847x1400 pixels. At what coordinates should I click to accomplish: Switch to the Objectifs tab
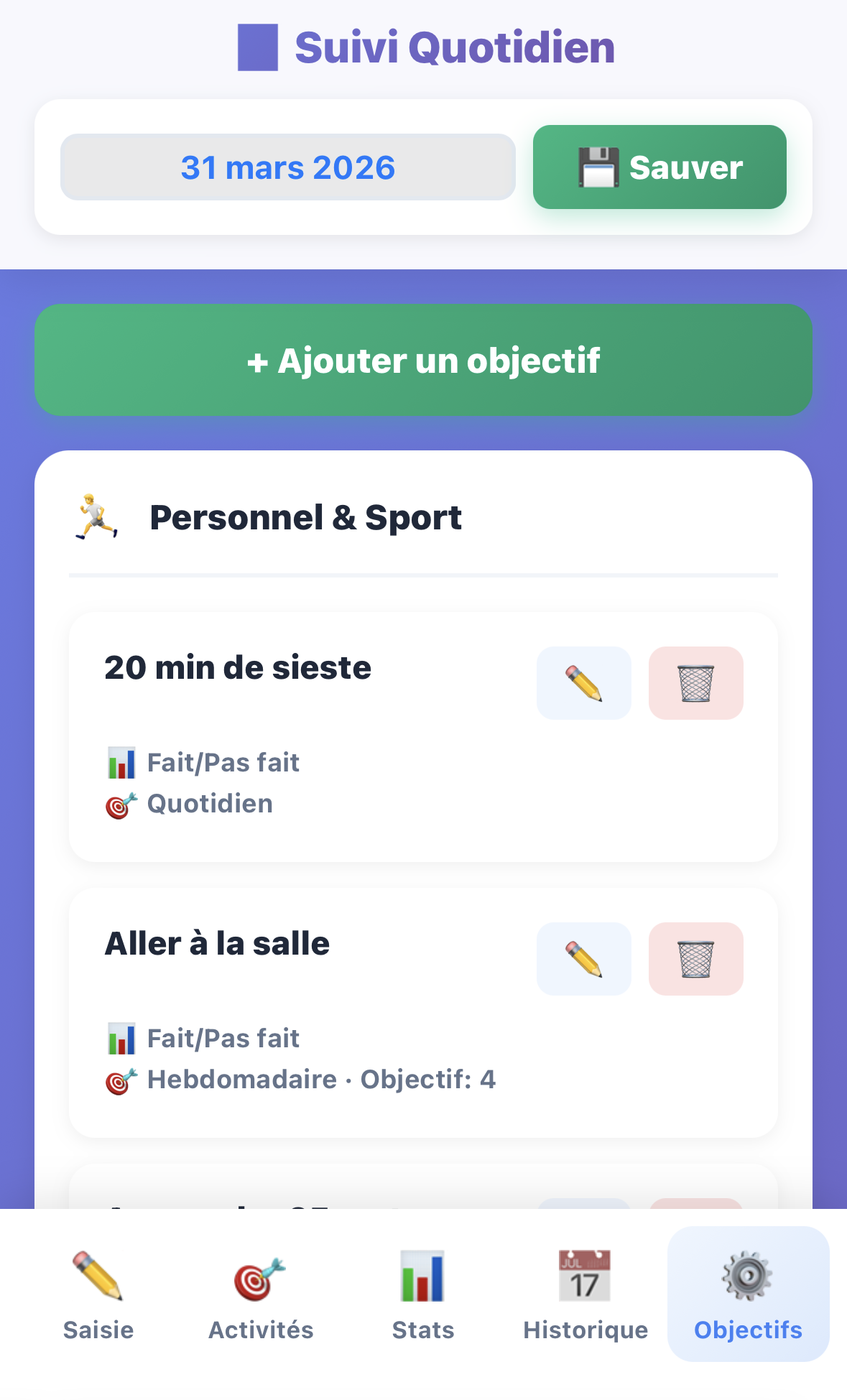click(x=748, y=1293)
